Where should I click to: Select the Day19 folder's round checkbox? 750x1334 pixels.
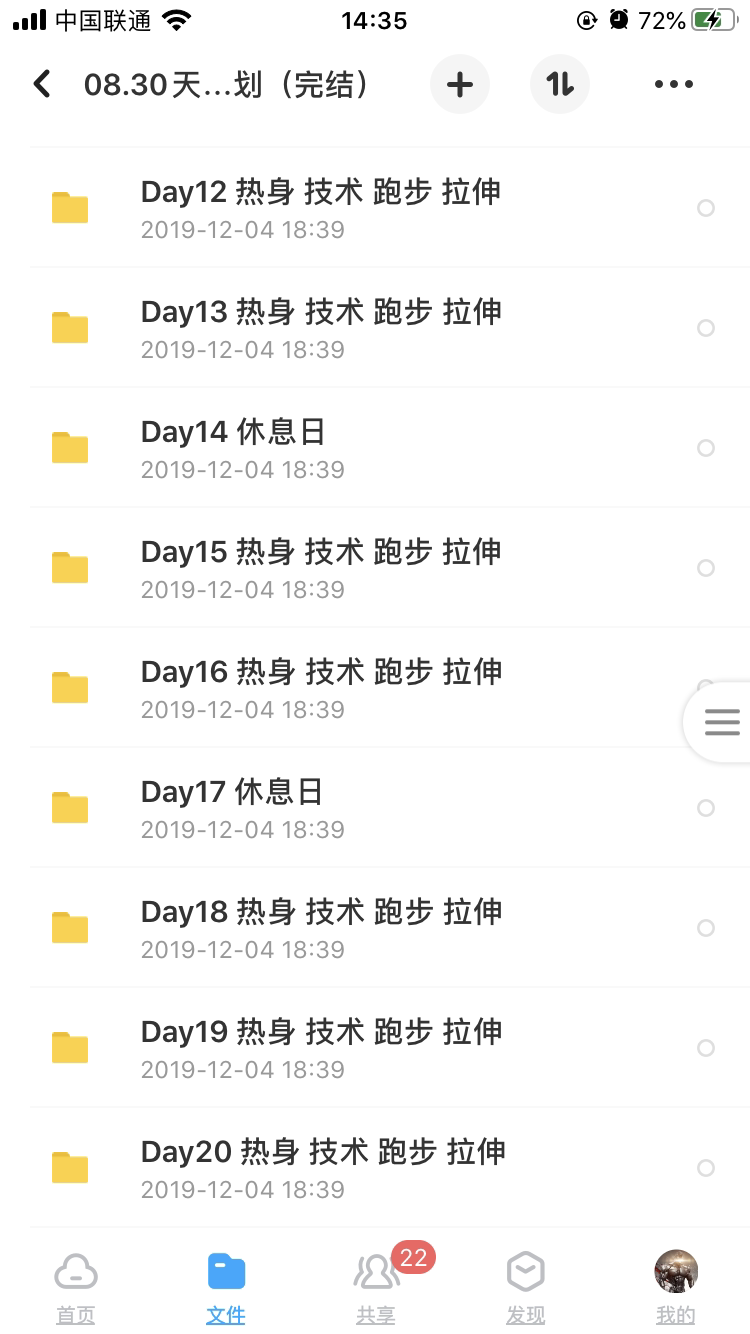pyautogui.click(x=706, y=1048)
